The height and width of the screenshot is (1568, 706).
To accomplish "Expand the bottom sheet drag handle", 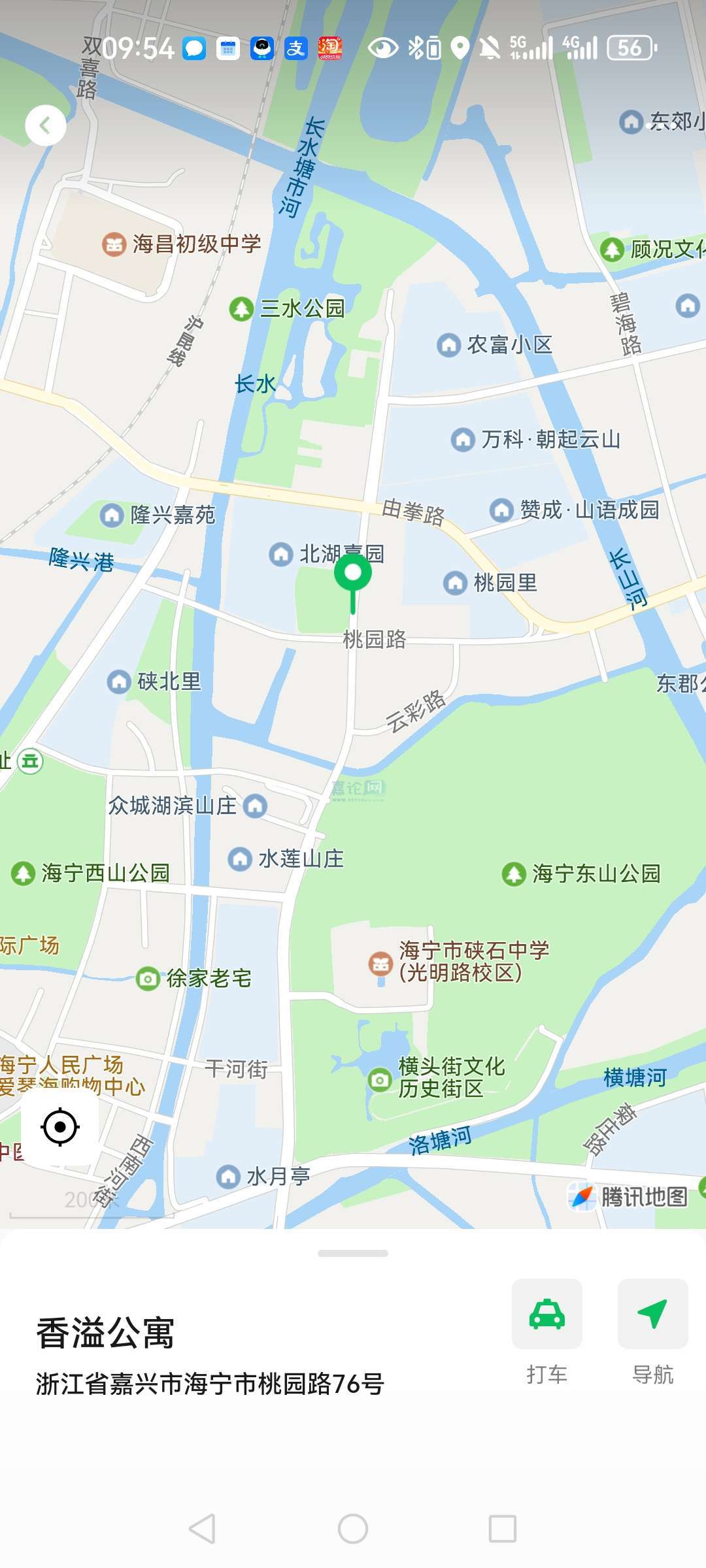I will point(353,1253).
